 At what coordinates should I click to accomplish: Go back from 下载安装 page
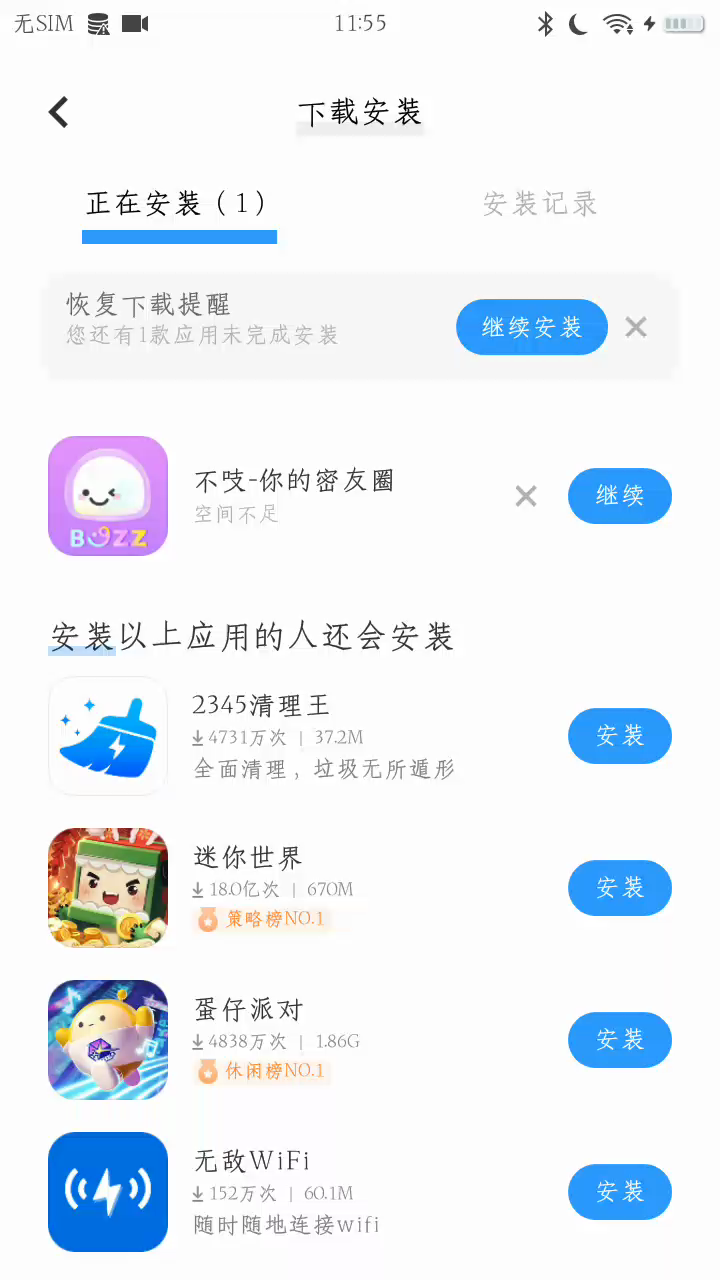pos(59,112)
